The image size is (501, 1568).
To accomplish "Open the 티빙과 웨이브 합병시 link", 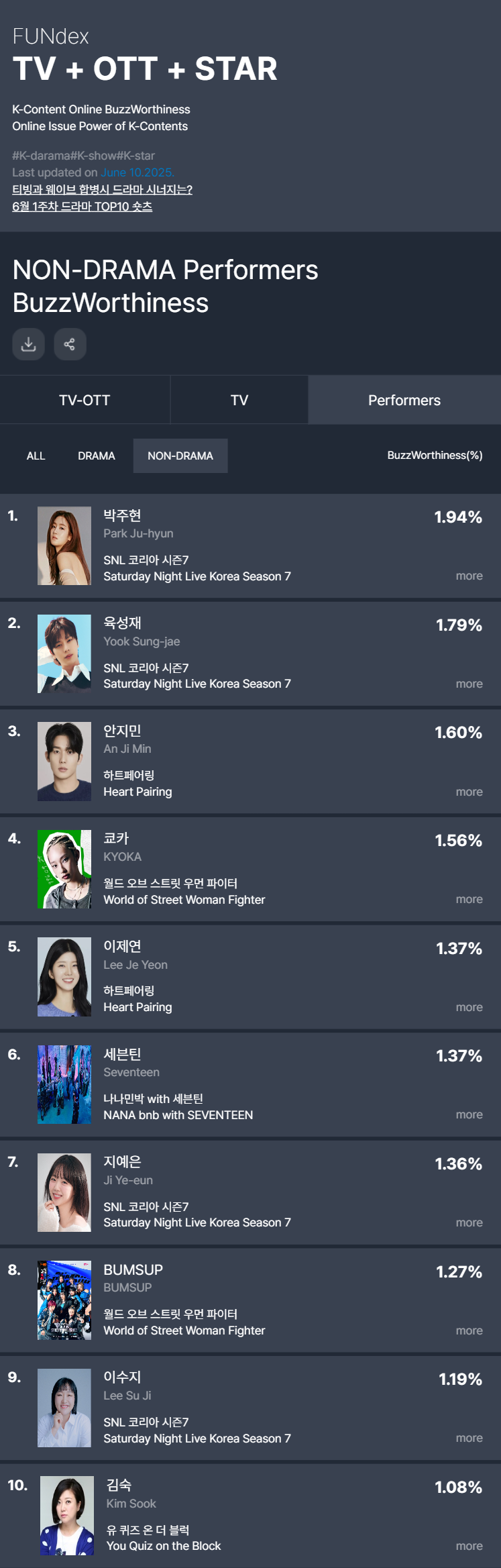I will [x=102, y=189].
